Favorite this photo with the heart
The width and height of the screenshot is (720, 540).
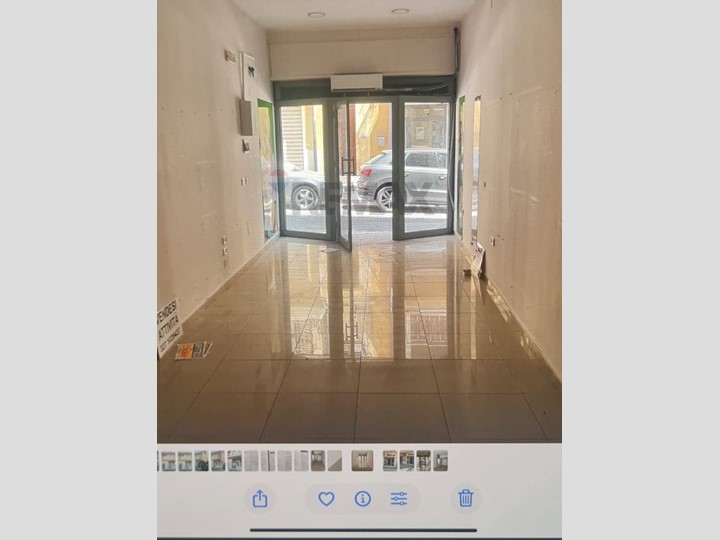click(326, 498)
